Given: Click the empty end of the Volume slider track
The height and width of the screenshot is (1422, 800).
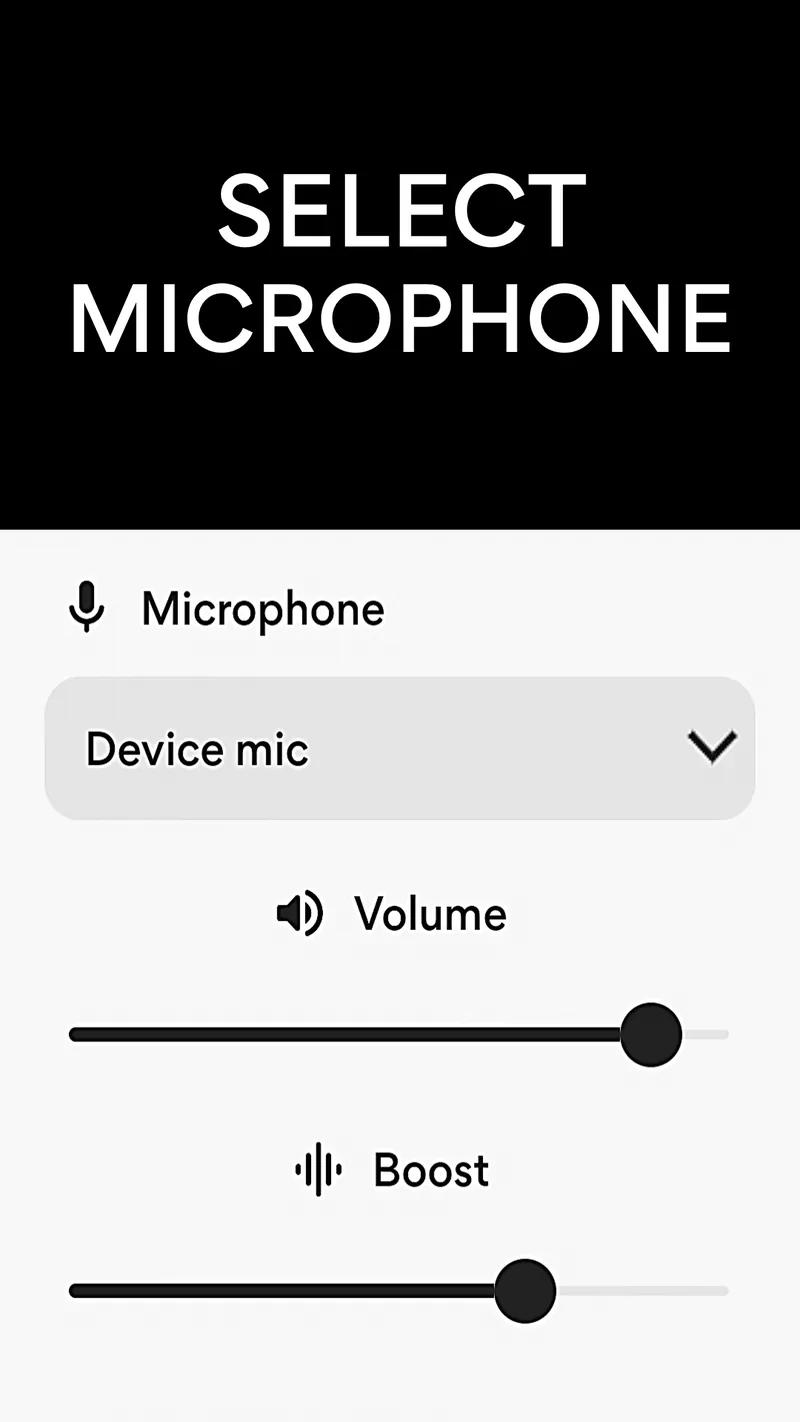Looking at the screenshot, I should (x=710, y=1035).
